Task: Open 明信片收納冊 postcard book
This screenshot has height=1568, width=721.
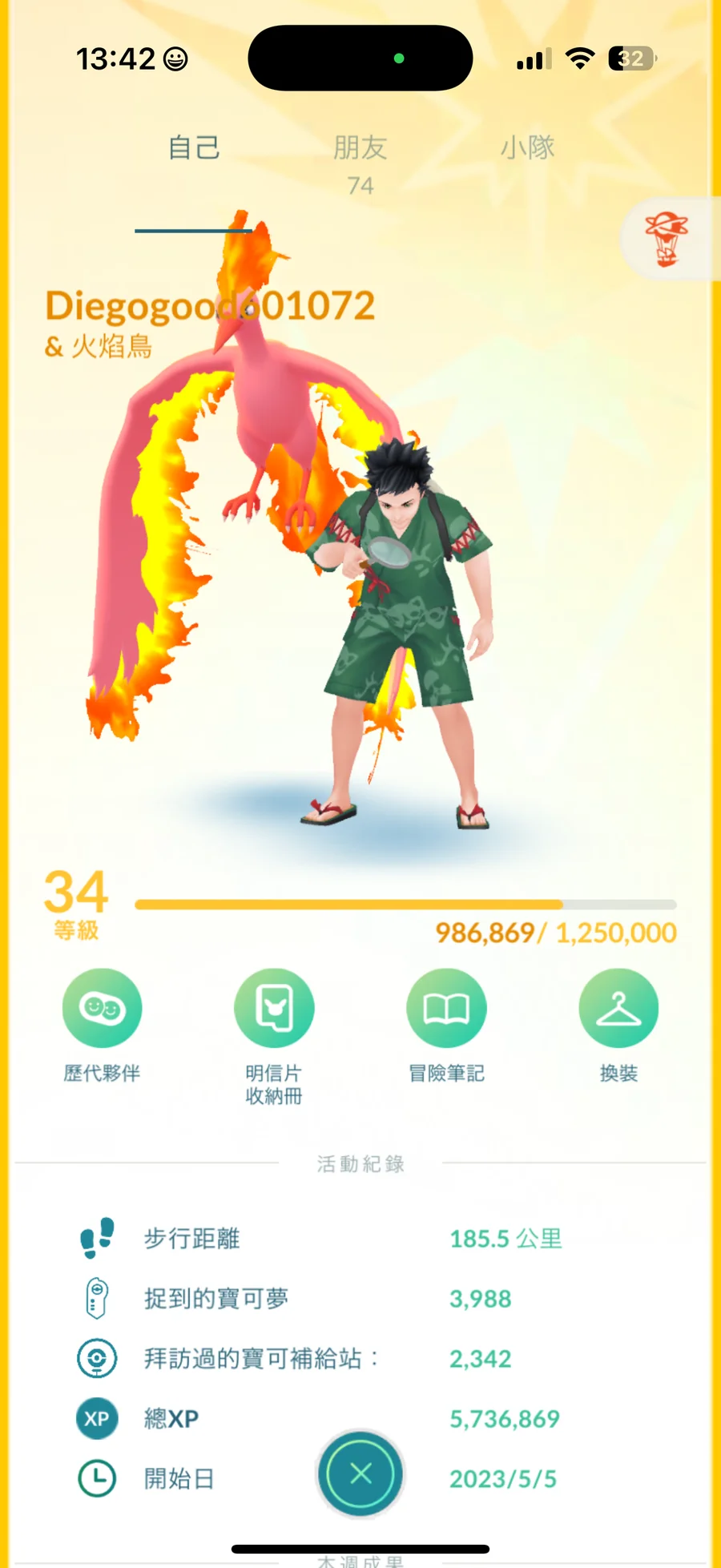Action: [274, 1009]
